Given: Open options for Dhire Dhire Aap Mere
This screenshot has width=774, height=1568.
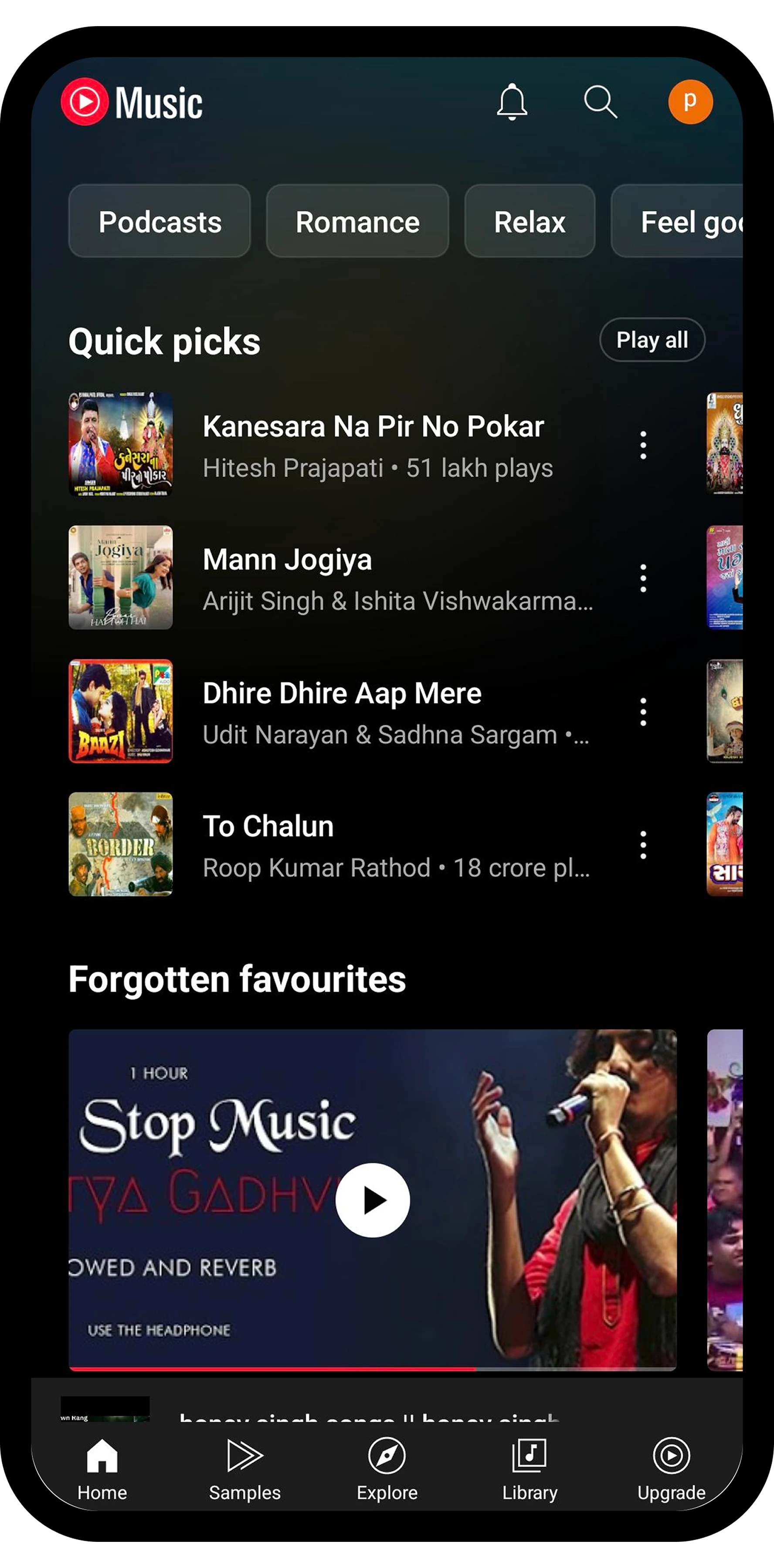Looking at the screenshot, I should tap(643, 712).
